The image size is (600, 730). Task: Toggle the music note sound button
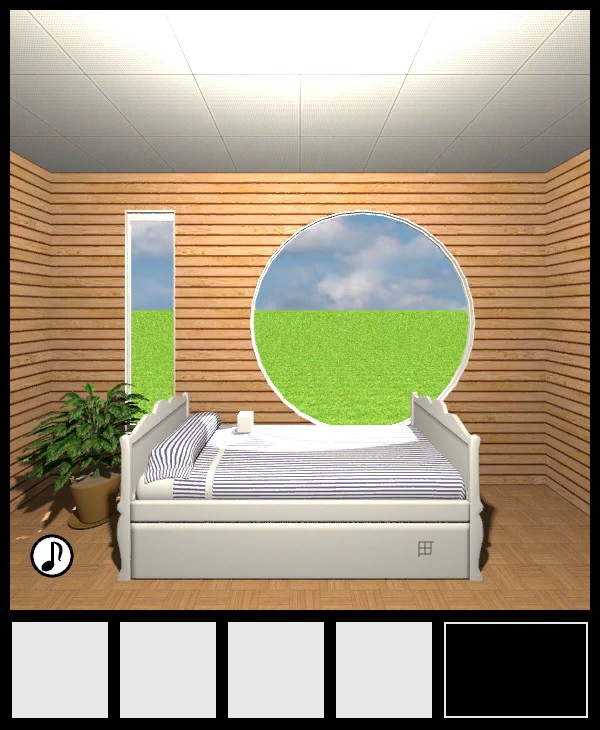click(52, 556)
